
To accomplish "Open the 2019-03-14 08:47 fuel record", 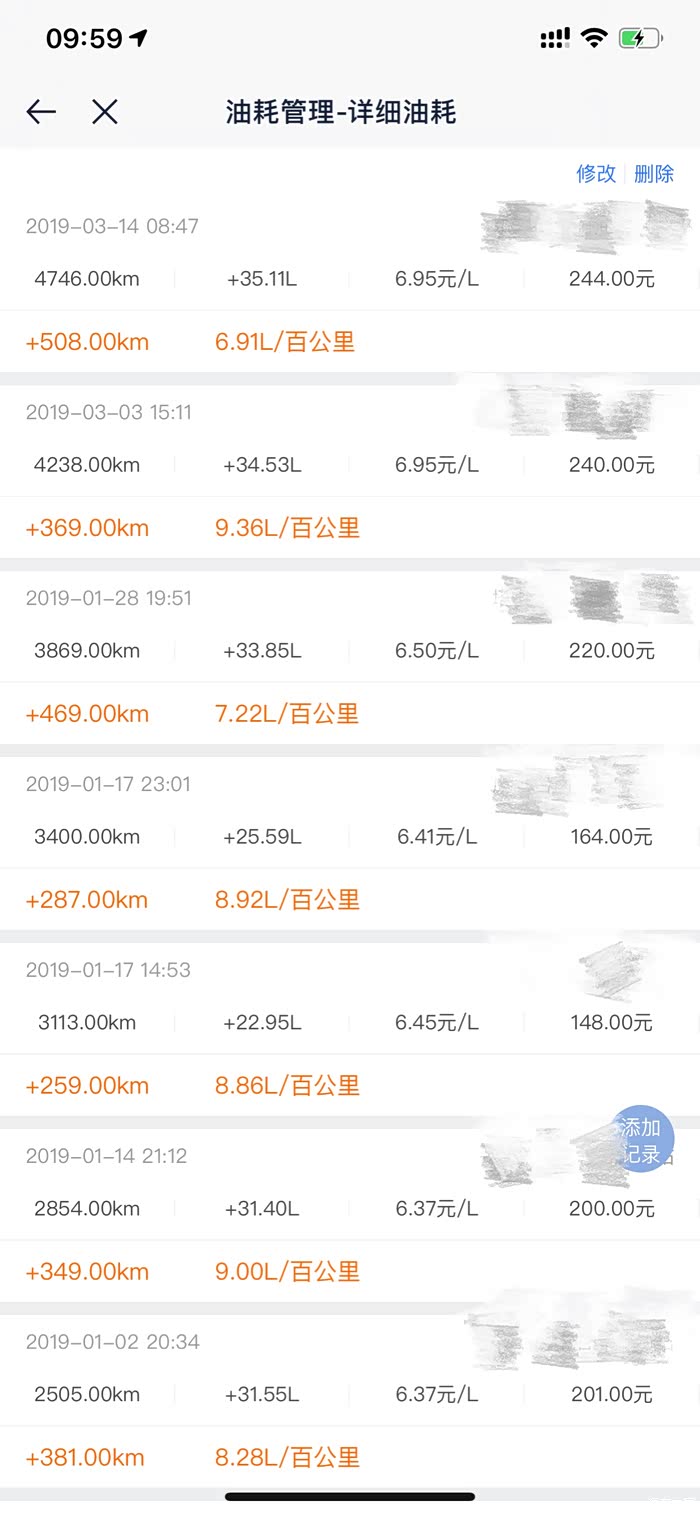I will pyautogui.click(x=112, y=226).
